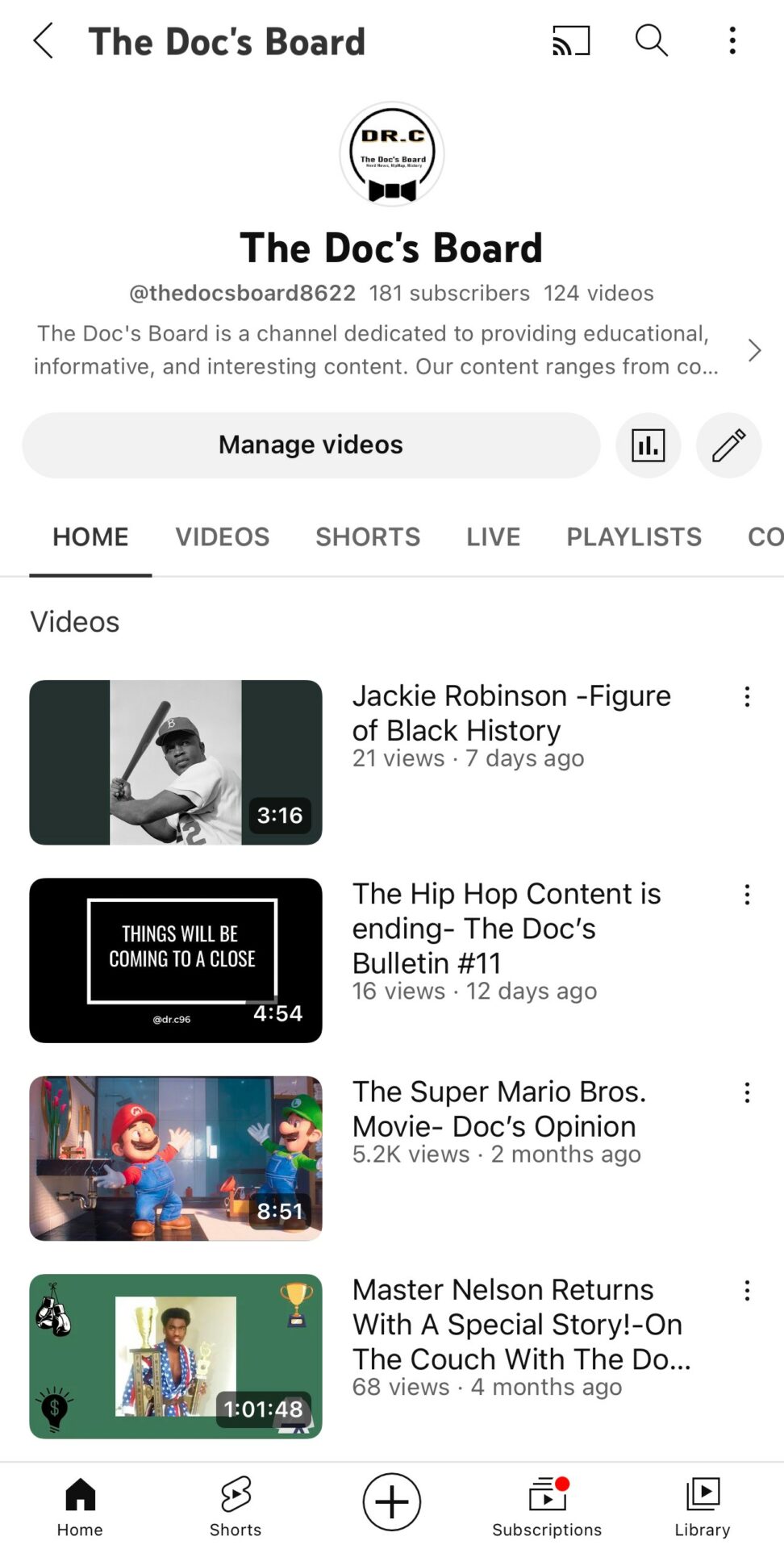This screenshot has height=1549, width=784.
Task: Switch to the SHORTS tab
Action: point(368,537)
